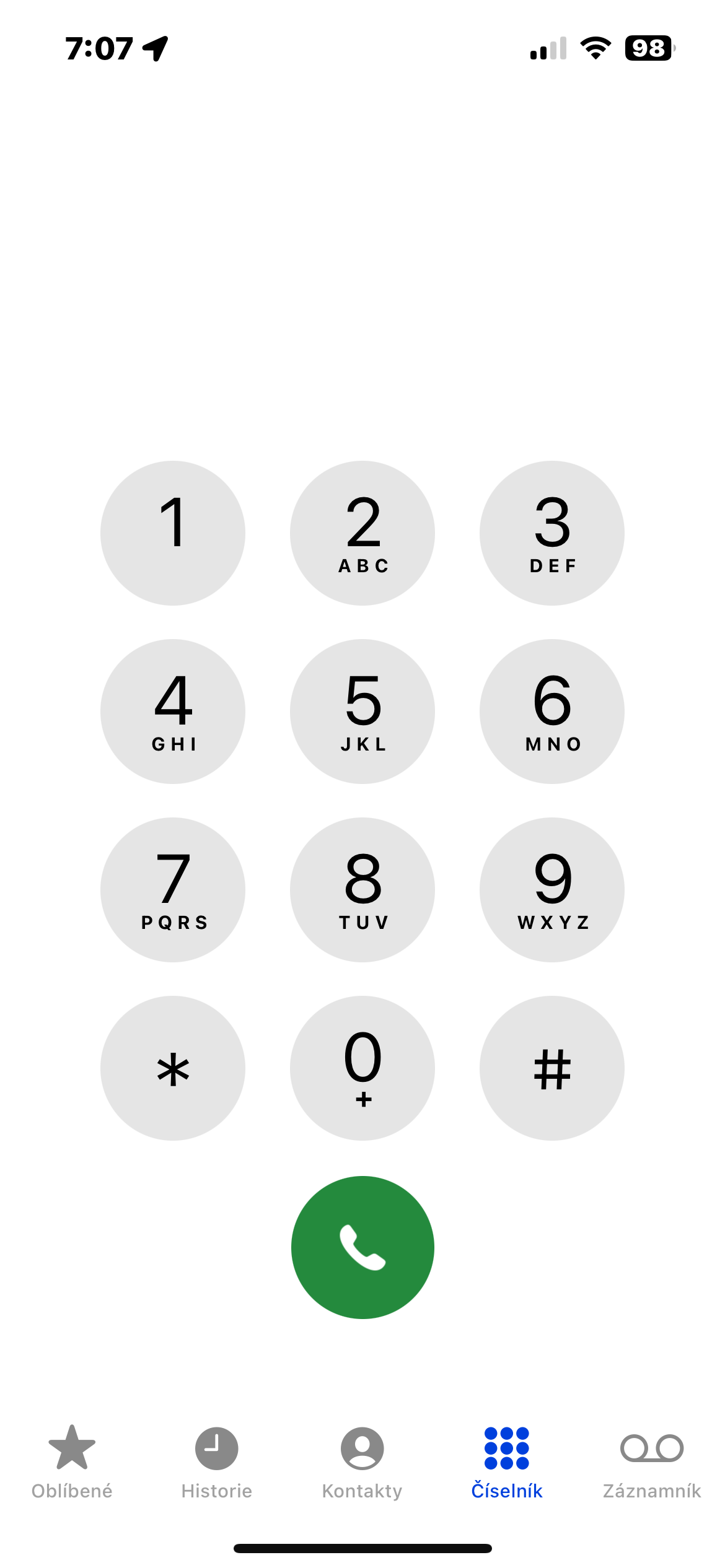Screen dimensions: 725x1568
Task: Enter digit 7 on the keypad
Action: 173,889
